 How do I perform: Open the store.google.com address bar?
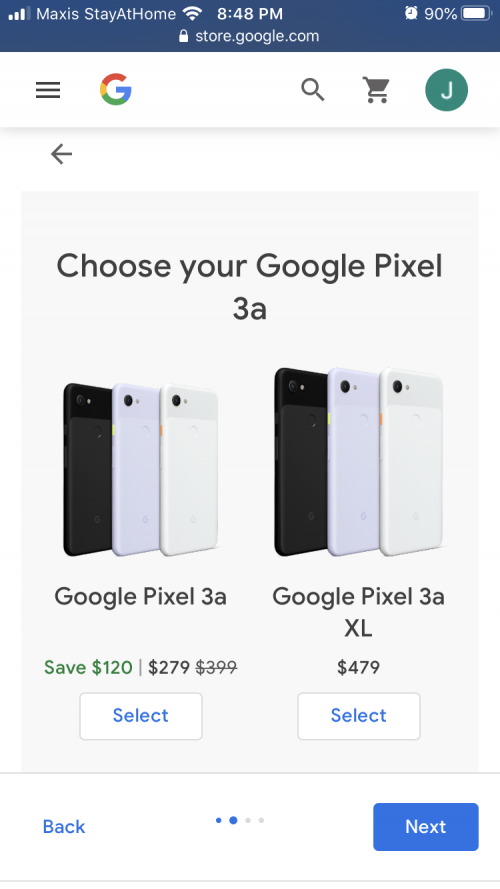tap(249, 36)
